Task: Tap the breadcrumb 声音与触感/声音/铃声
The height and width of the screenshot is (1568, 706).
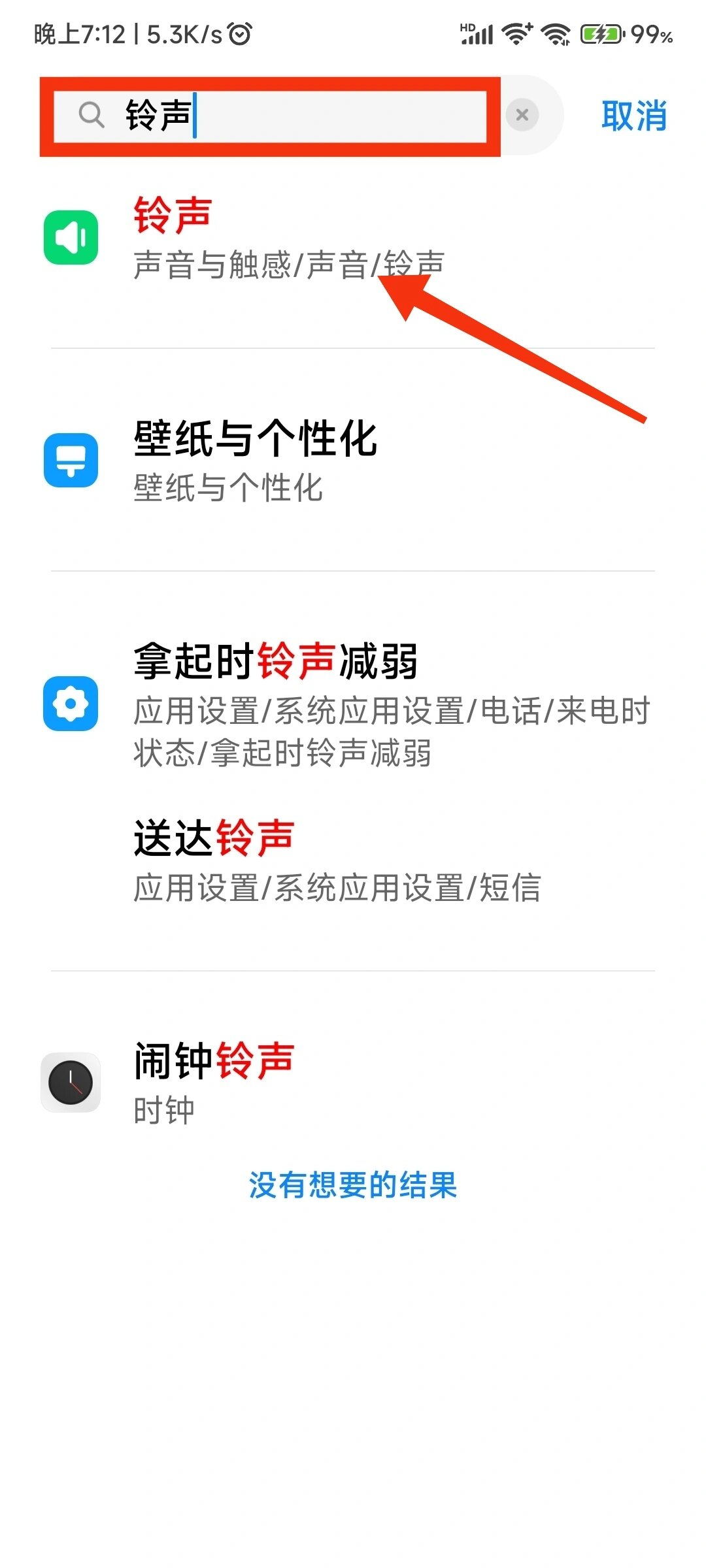Action: point(288,265)
